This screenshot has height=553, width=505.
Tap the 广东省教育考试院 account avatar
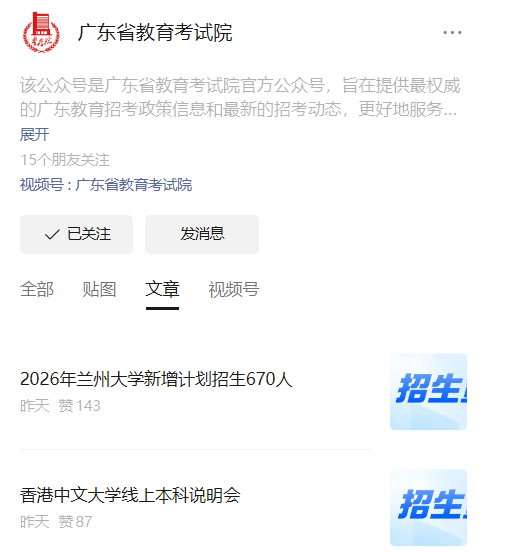click(41, 32)
